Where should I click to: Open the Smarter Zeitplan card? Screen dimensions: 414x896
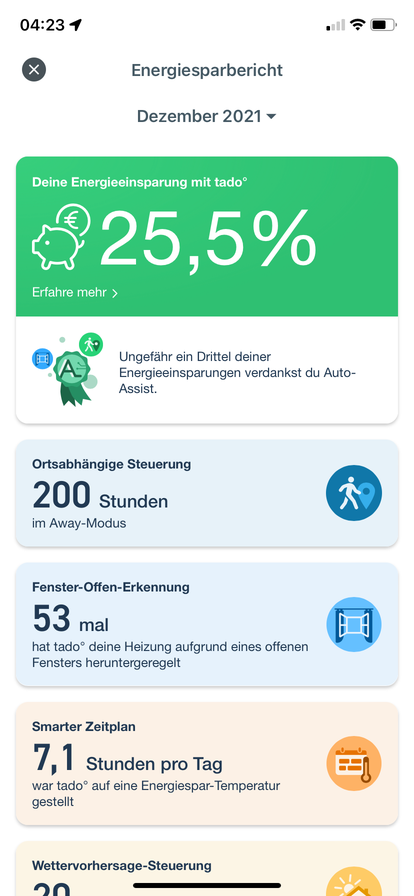206,763
